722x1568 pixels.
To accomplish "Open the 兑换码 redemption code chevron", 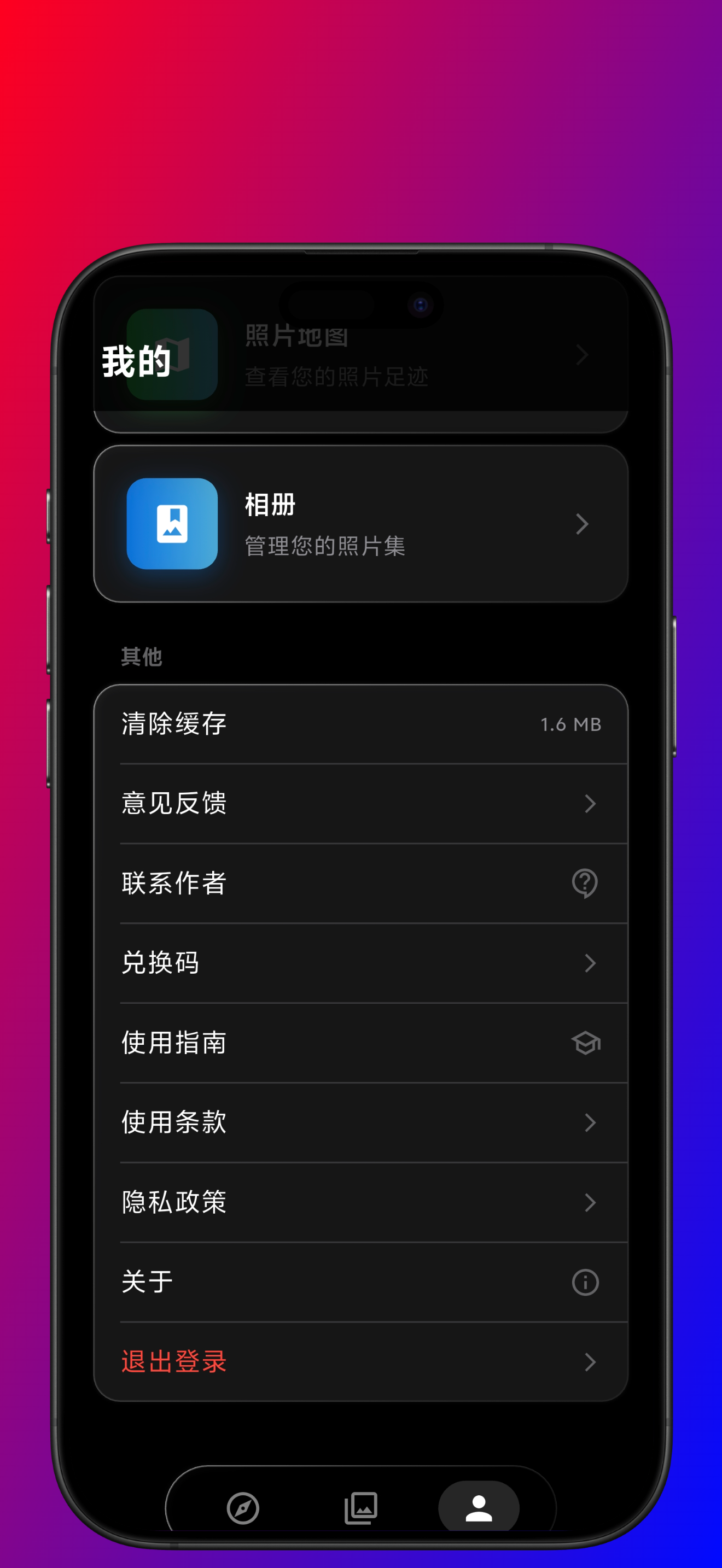I will (590, 963).
